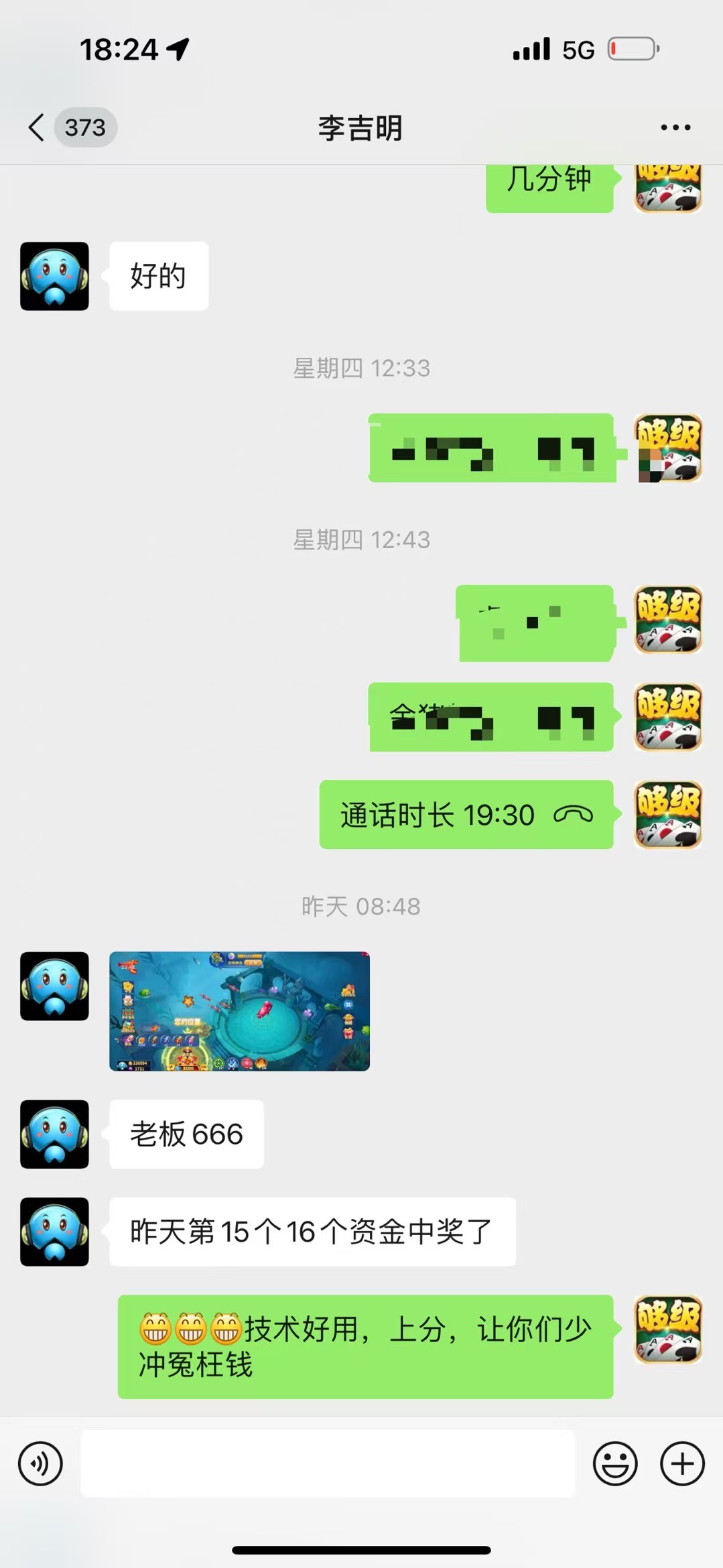723x1568 pixels.
Task: Open the plus attachment menu
Action: (x=682, y=1463)
